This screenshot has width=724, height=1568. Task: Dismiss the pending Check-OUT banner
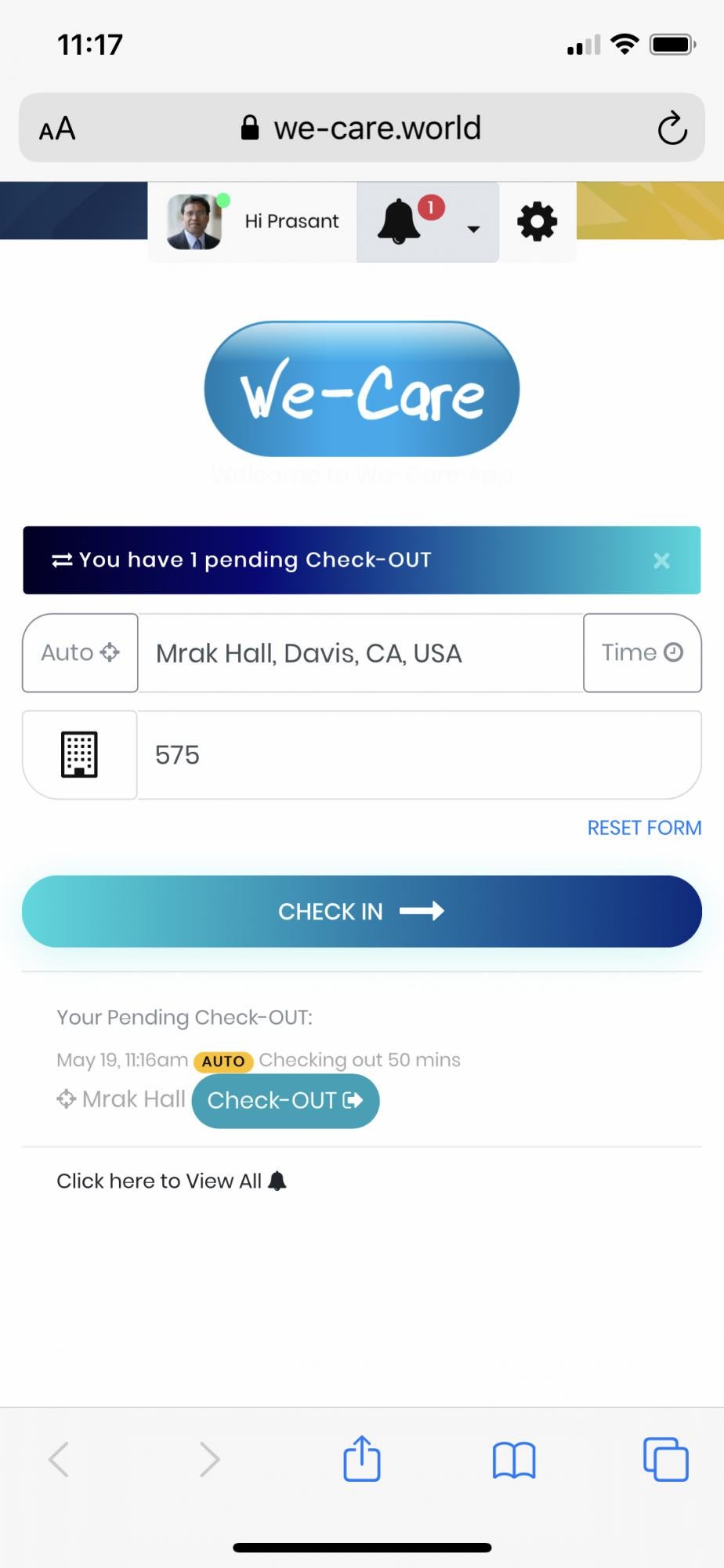click(661, 560)
